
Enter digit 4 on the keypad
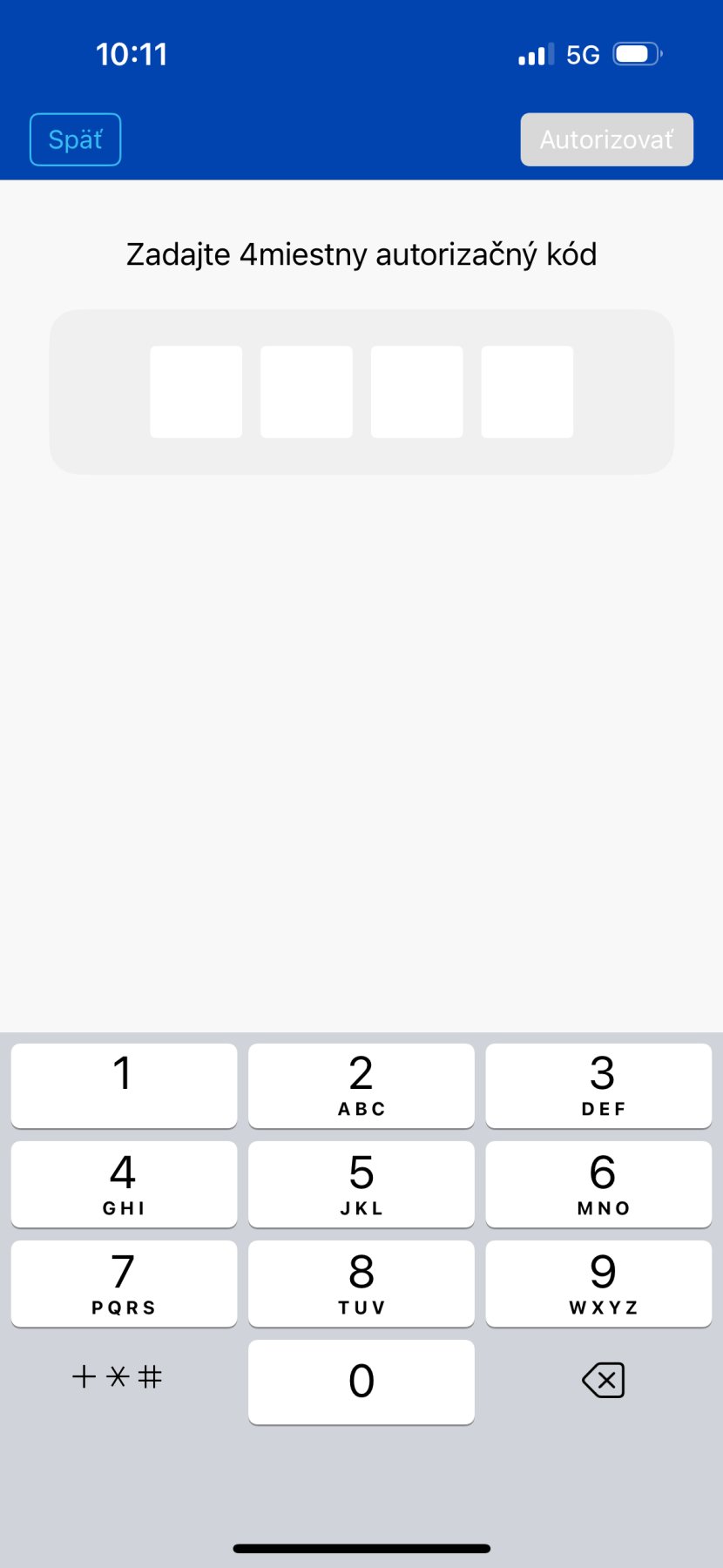coord(124,1185)
